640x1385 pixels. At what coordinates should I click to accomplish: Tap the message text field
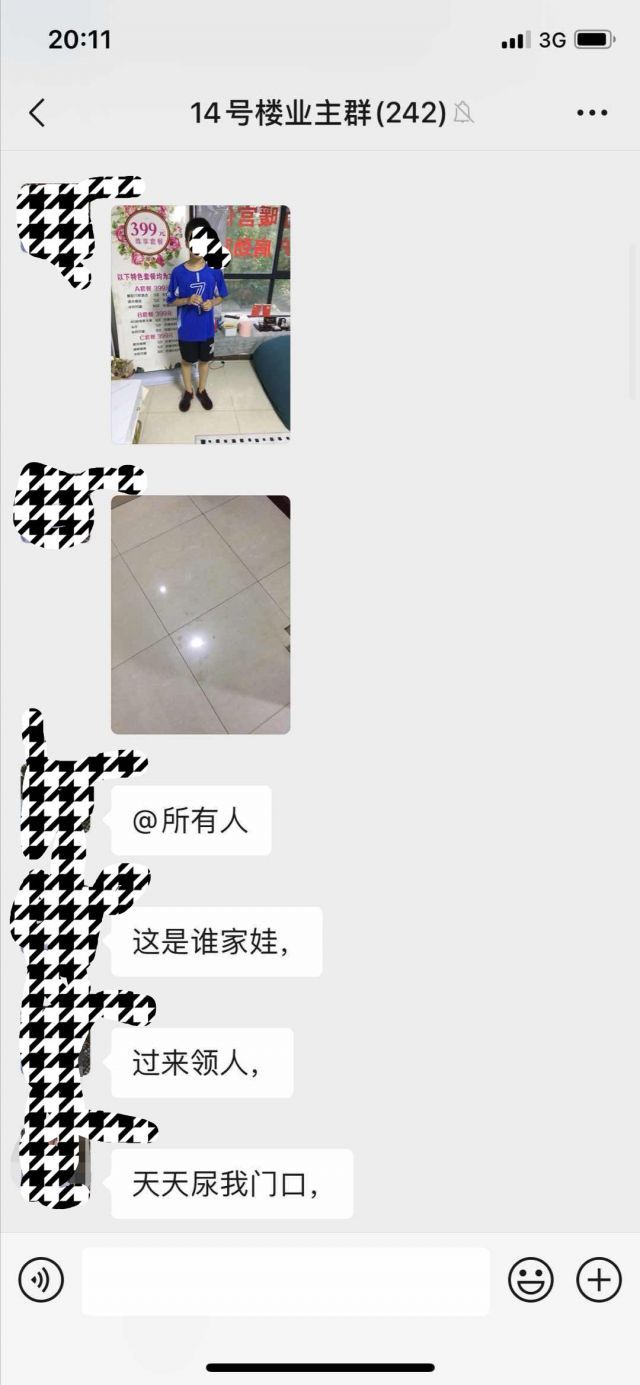click(285, 1281)
